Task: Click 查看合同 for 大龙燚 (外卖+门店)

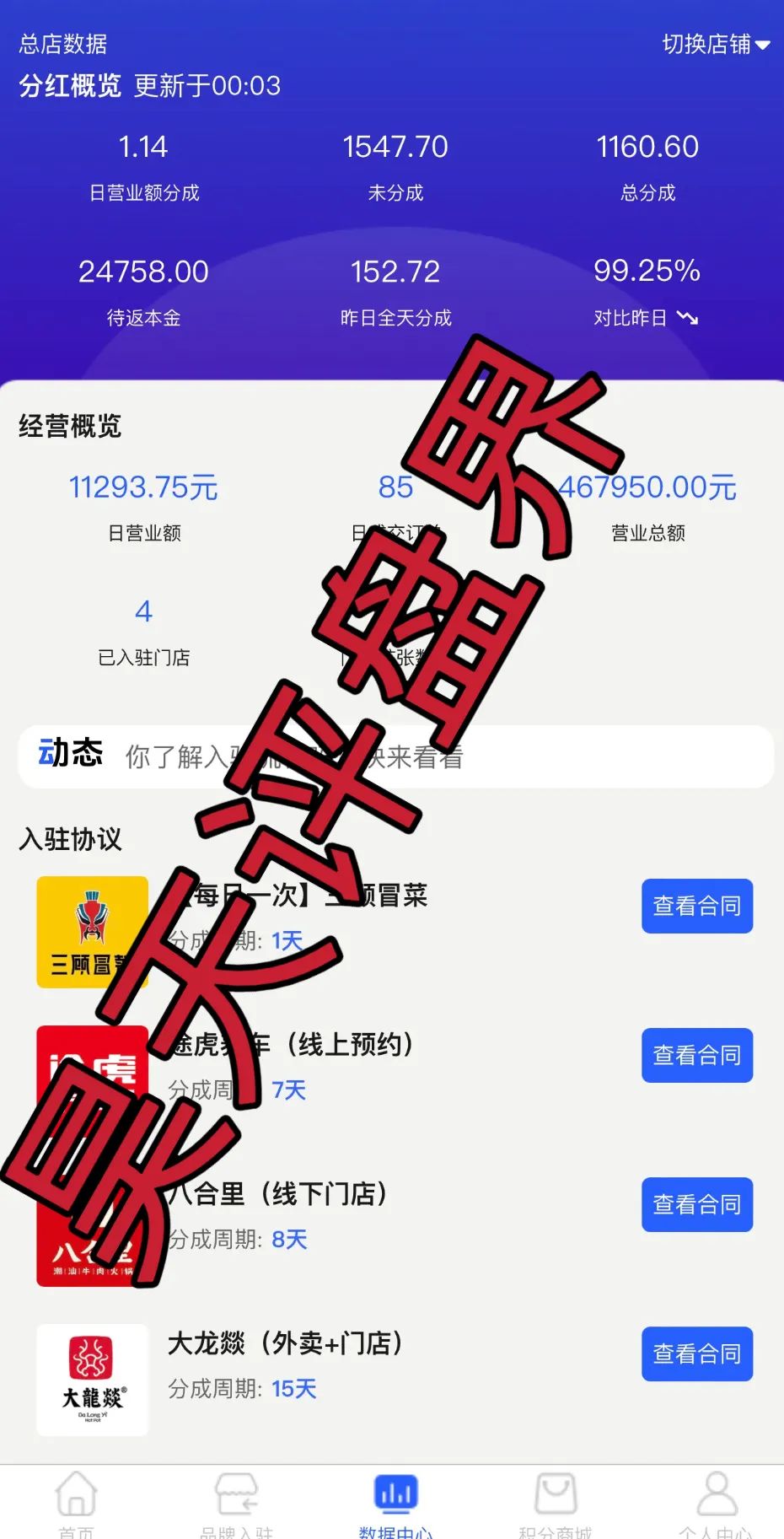Action: pyautogui.click(x=696, y=1354)
